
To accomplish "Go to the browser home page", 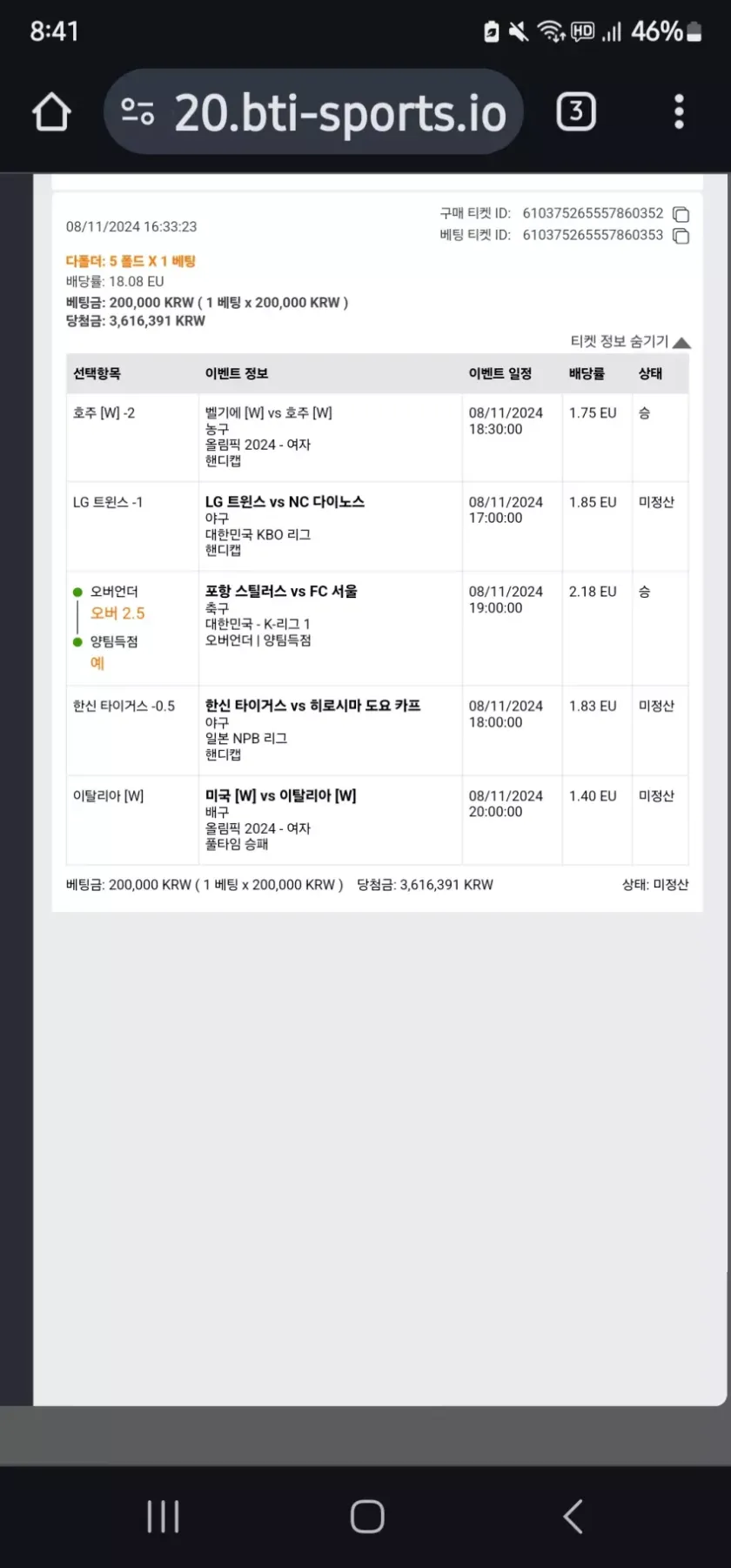I will [51, 112].
